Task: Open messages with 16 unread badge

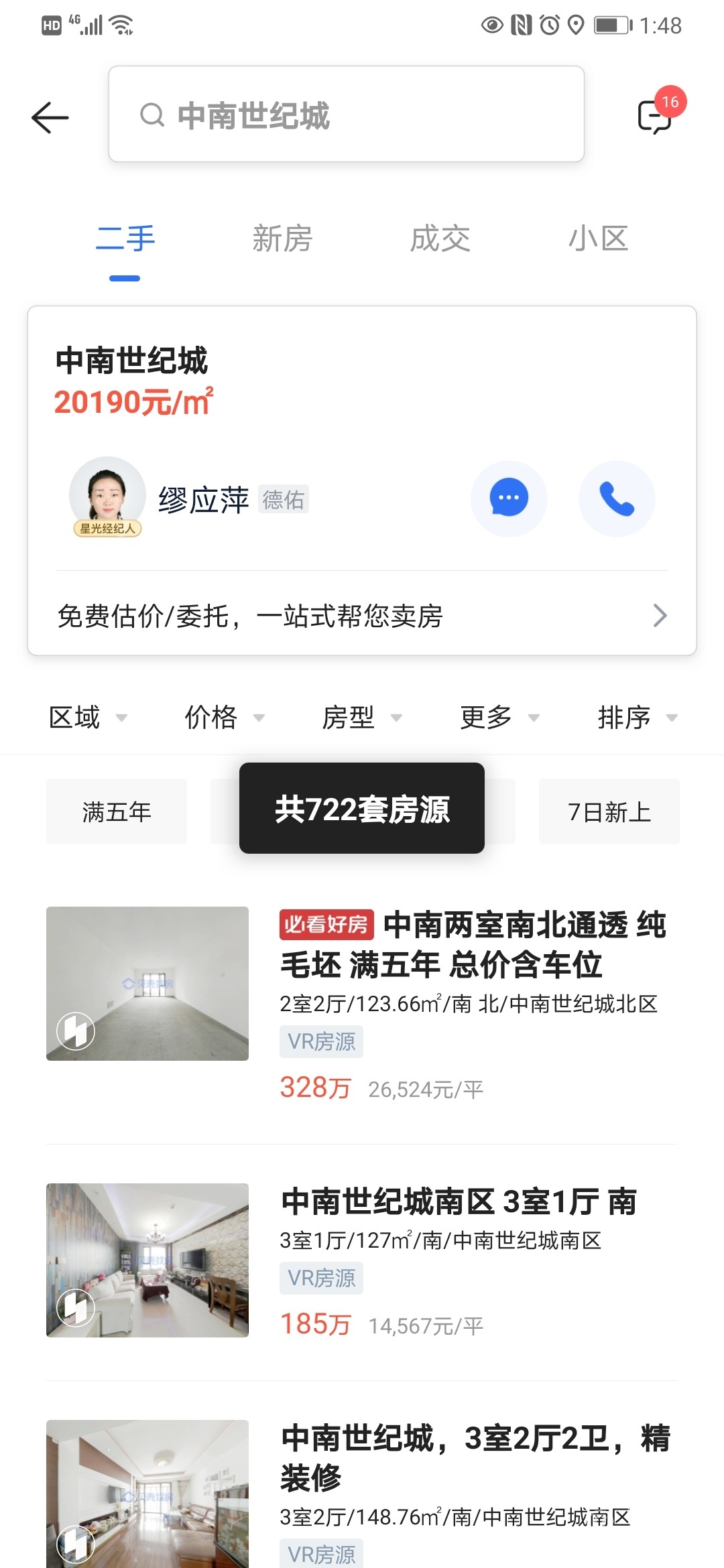Action: tap(655, 117)
